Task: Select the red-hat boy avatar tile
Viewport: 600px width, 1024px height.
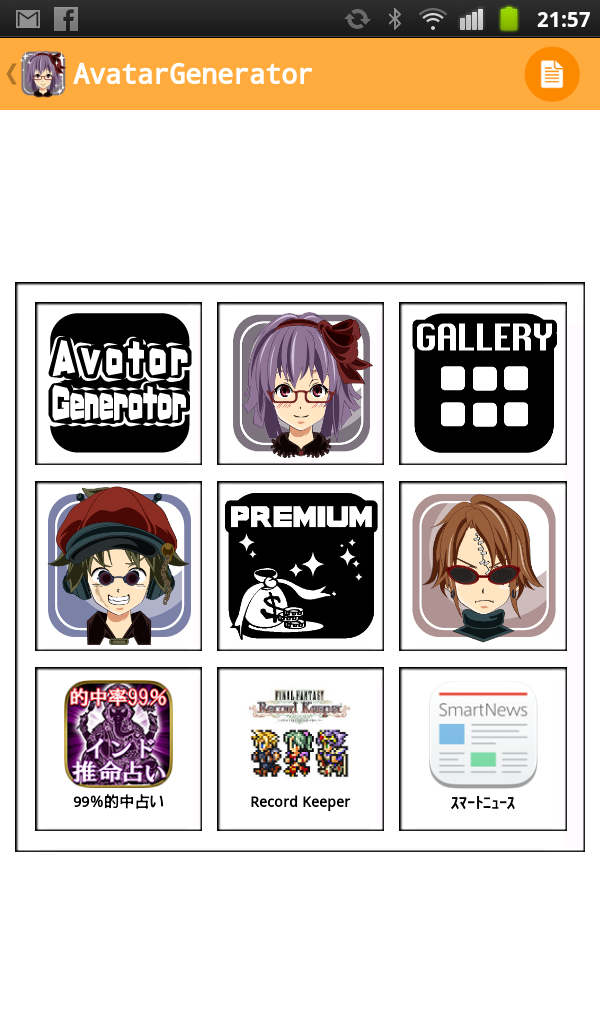Action: click(x=119, y=566)
